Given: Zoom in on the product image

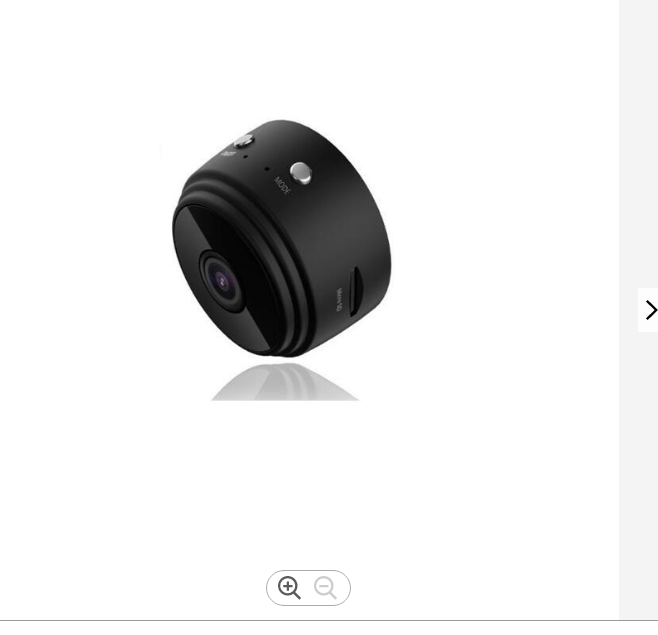Looking at the screenshot, I should (x=290, y=588).
